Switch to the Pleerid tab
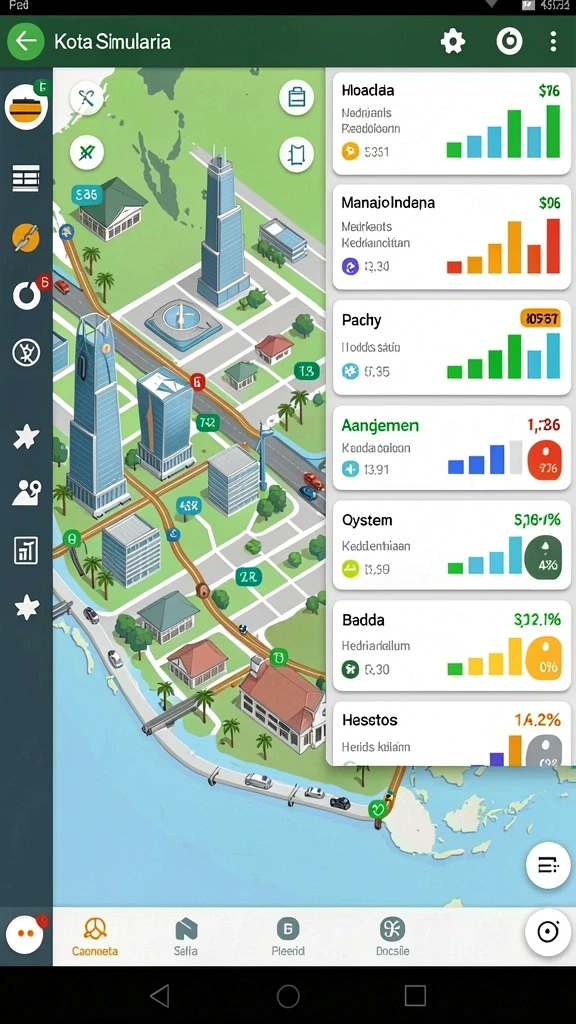The width and height of the screenshot is (576, 1024). (x=288, y=936)
